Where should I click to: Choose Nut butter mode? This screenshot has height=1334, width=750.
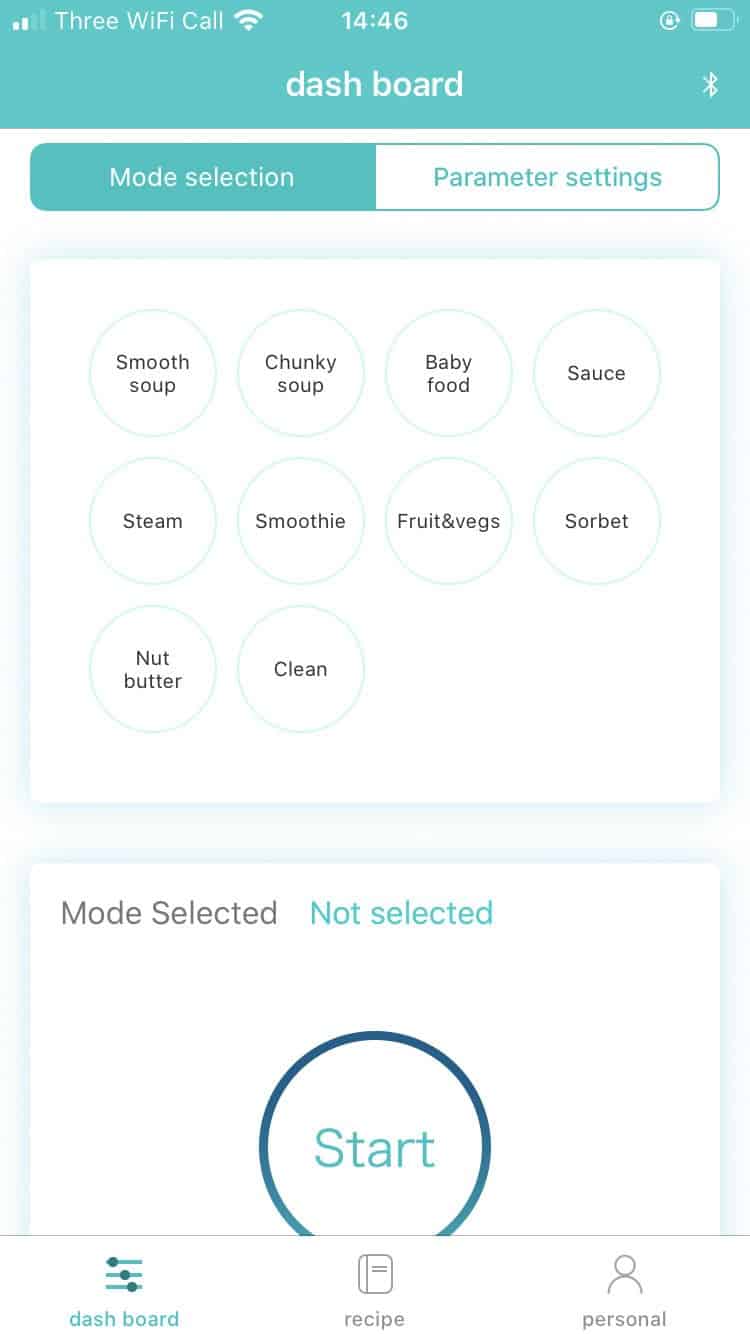152,669
